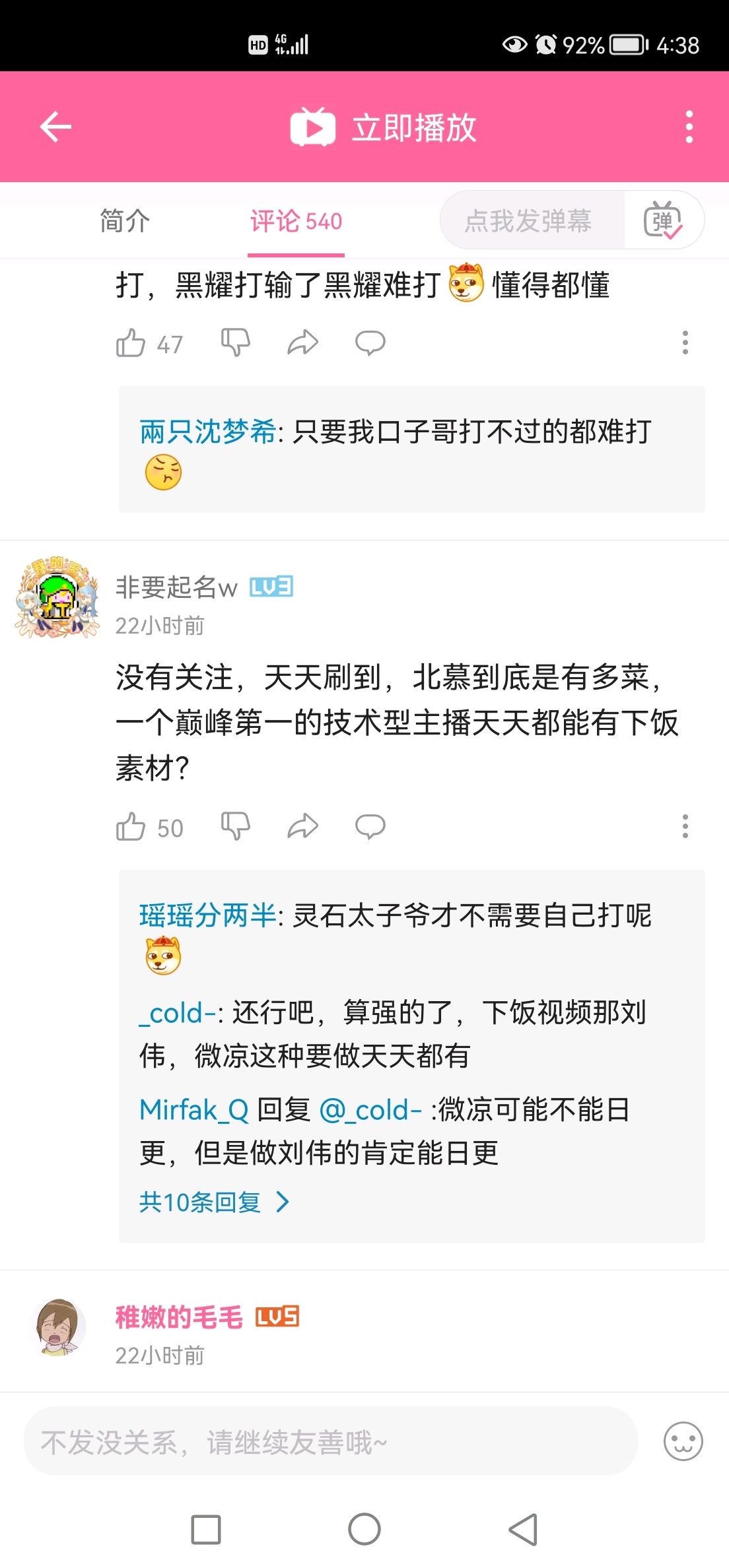Like 非要起名w's comment
This screenshot has height=1568, width=729.
(131, 827)
